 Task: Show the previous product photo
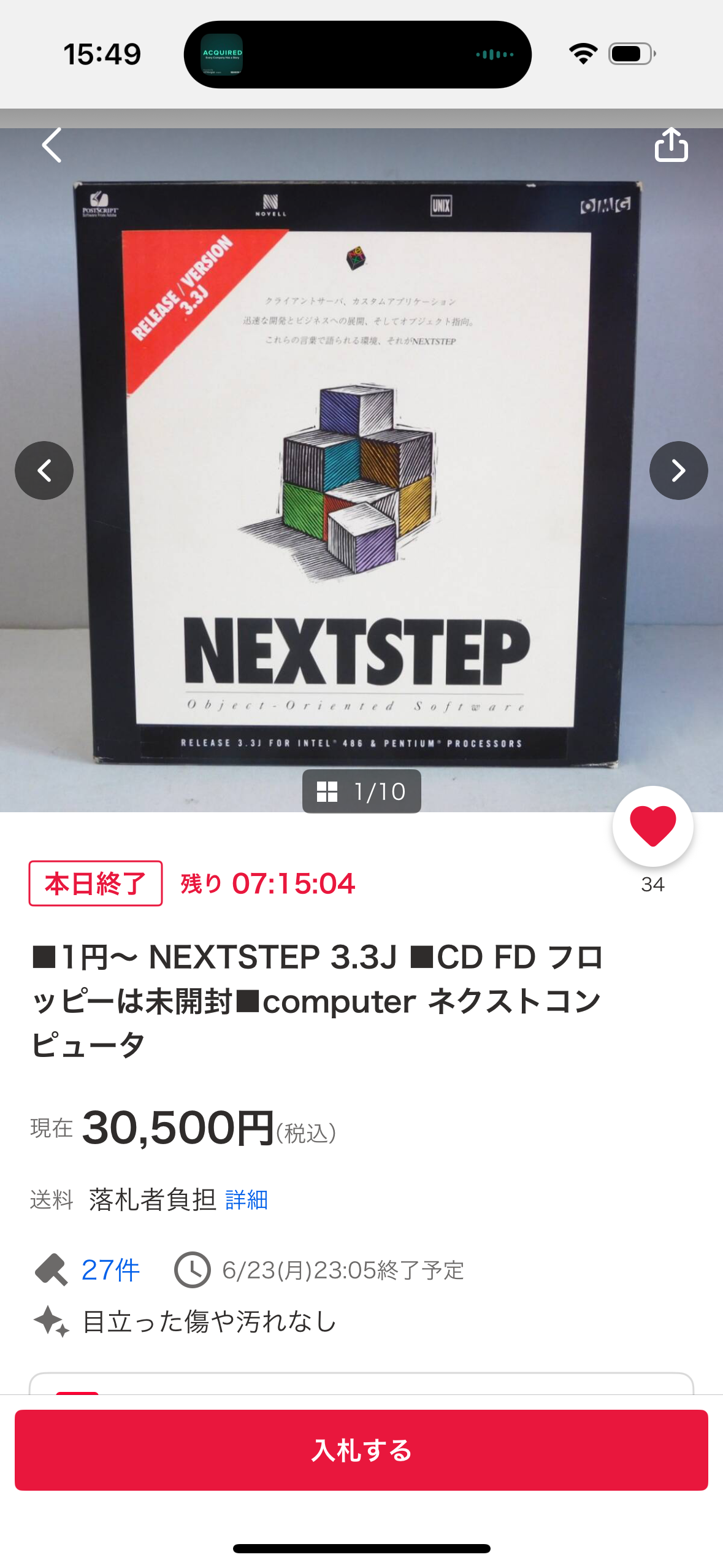pos(44,471)
